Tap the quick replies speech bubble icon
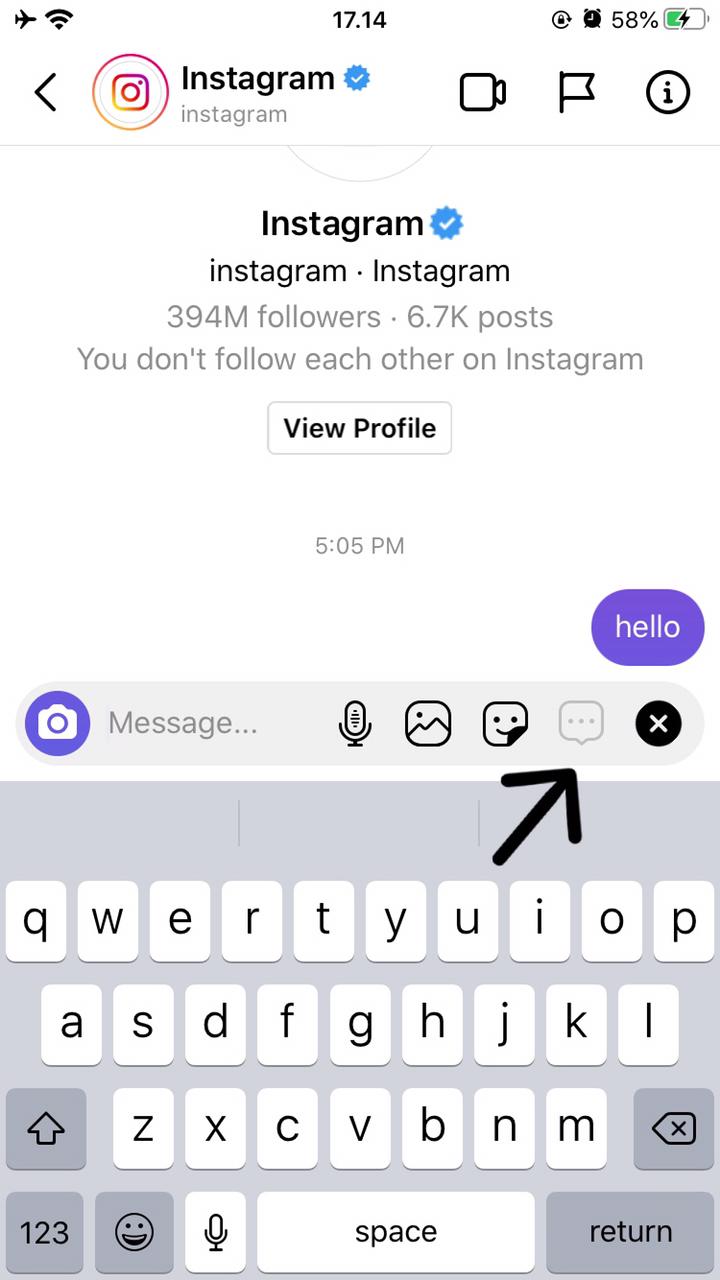Screen dimensions: 720x1280 point(581,722)
